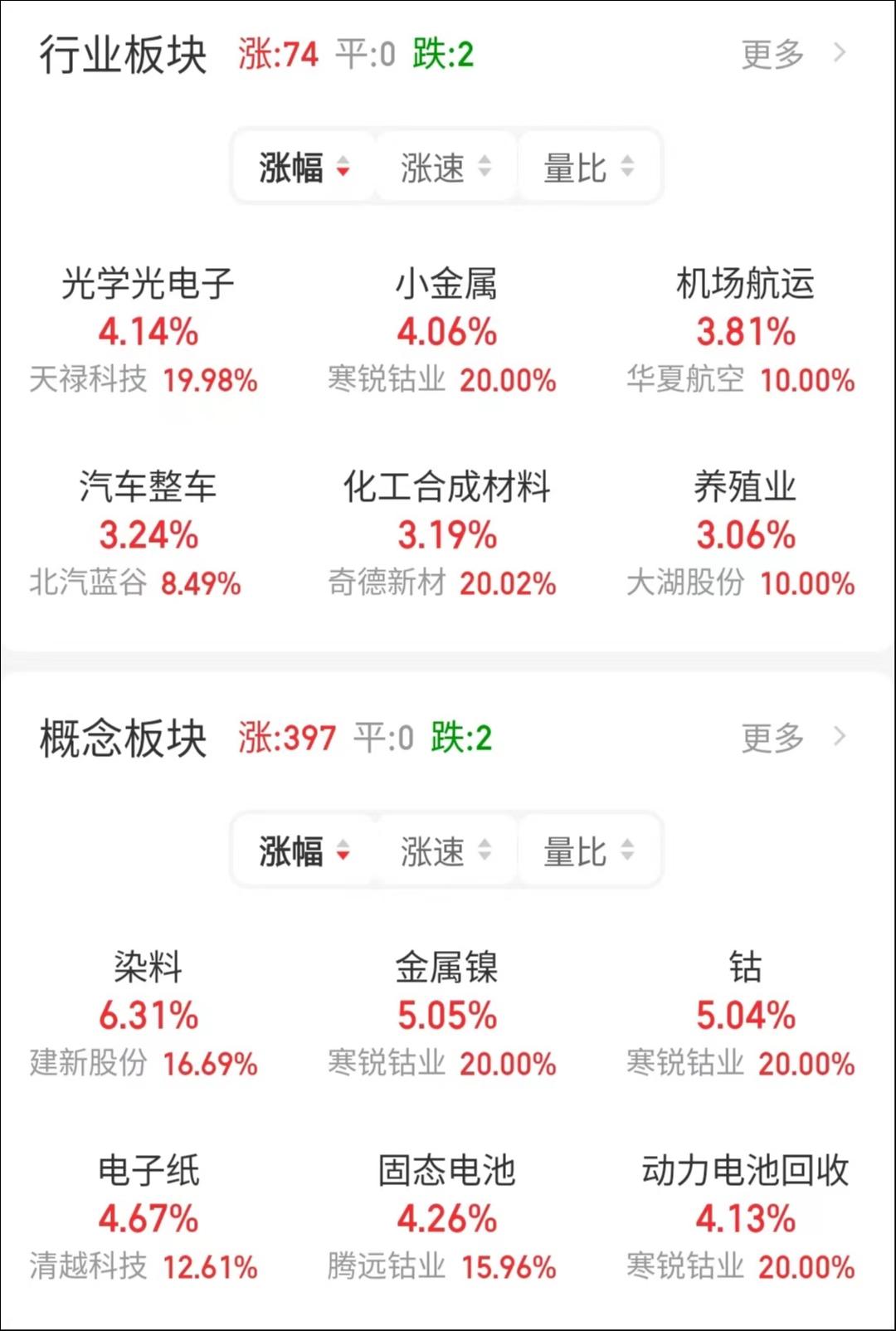Sort 行业板块 by 涨速
896x1331 pixels.
446,167
